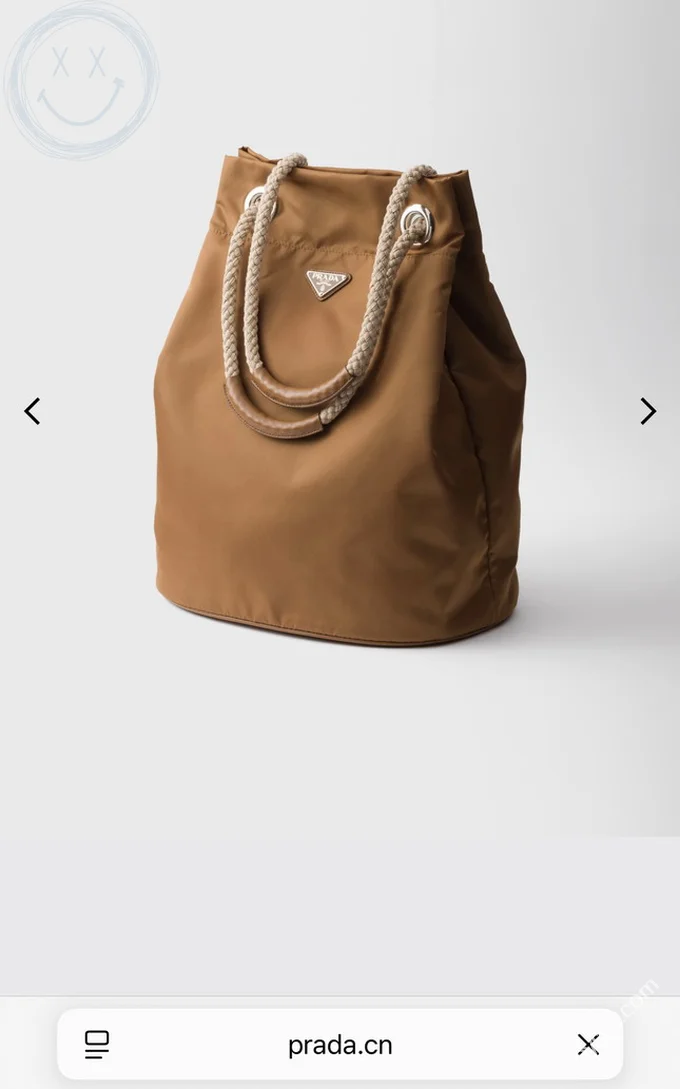This screenshot has height=1089, width=680.
Task: Stop loading the page with X
Action: [x=588, y=1045]
